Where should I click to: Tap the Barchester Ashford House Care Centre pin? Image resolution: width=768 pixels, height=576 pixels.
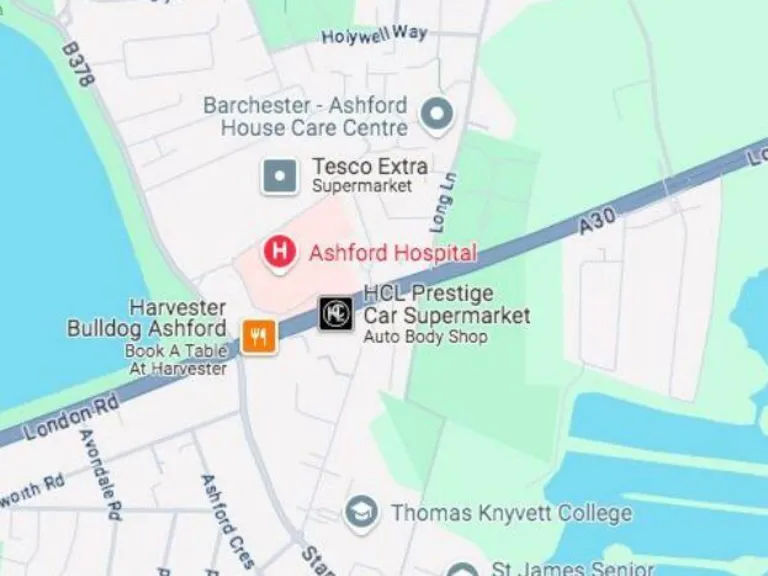436,114
